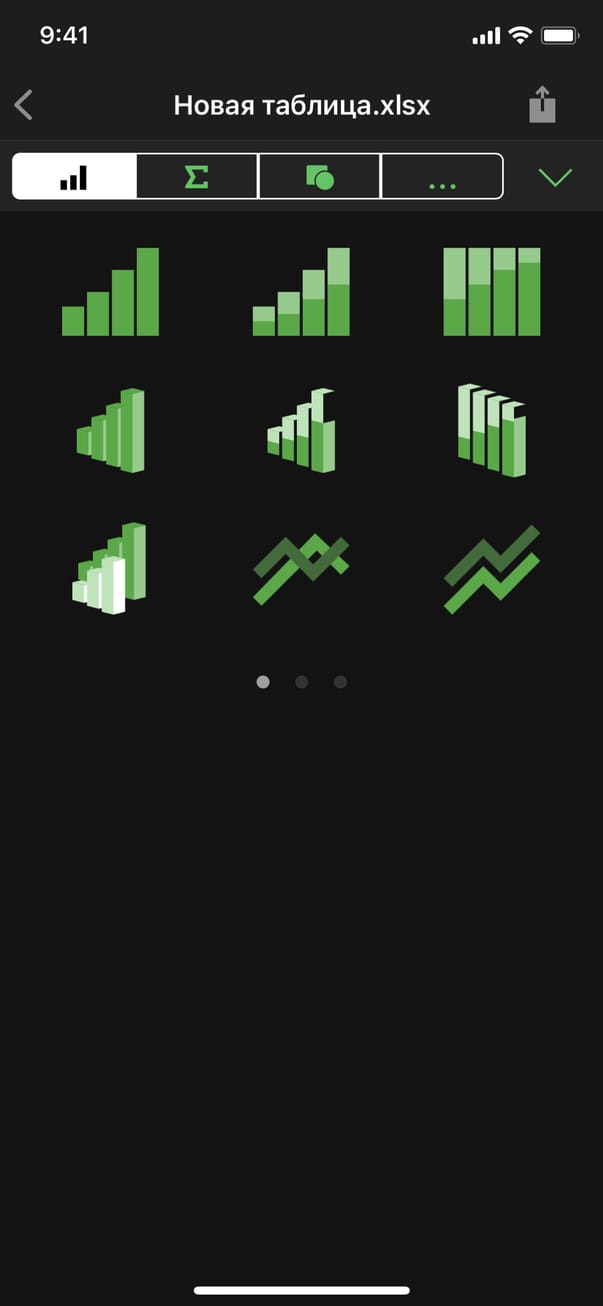Share the Новая таблица.xlsx file
Viewport: 603px width, 1306px height.
pos(542,105)
